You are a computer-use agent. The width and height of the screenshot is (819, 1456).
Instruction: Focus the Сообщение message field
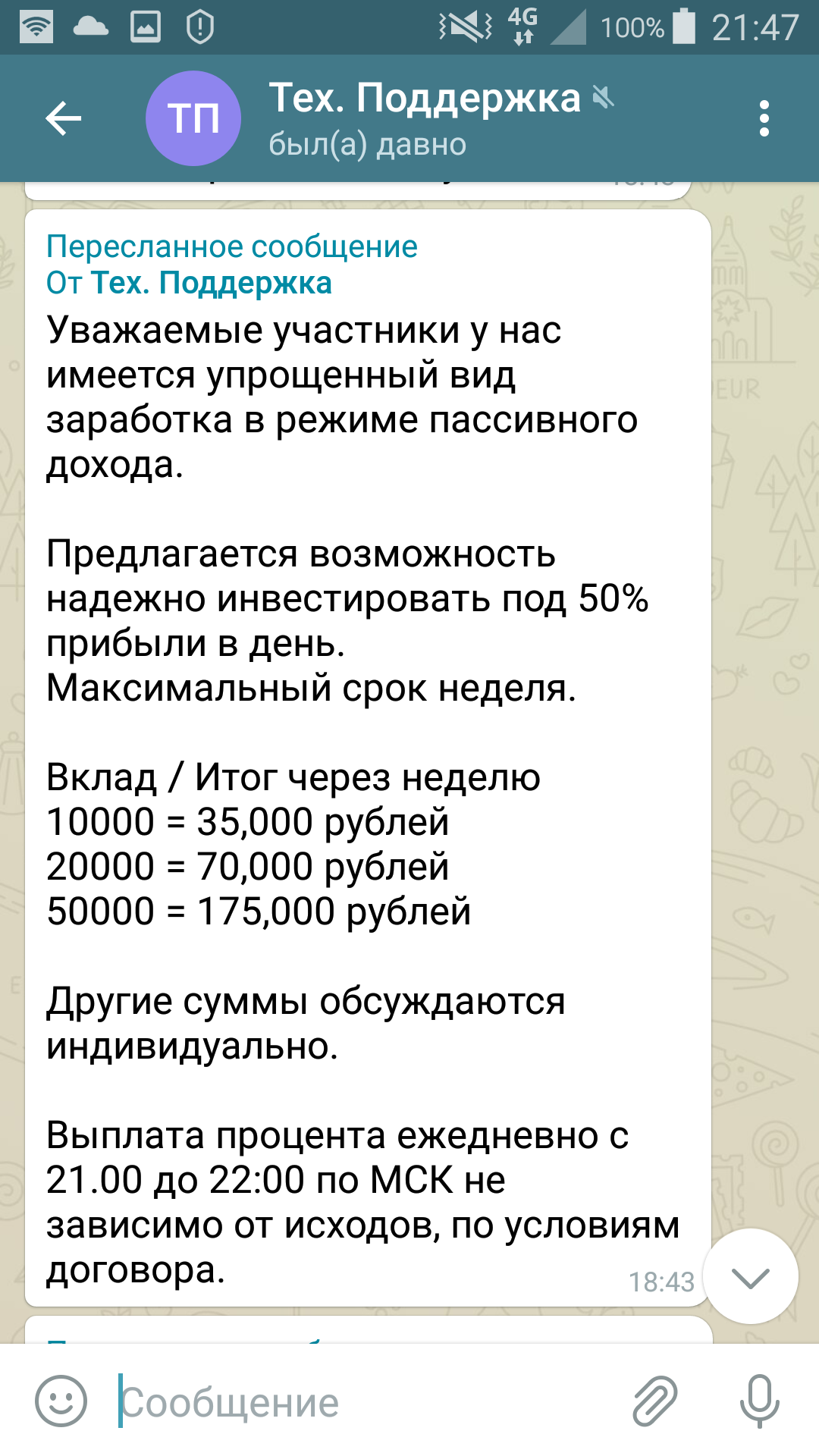364,1401
